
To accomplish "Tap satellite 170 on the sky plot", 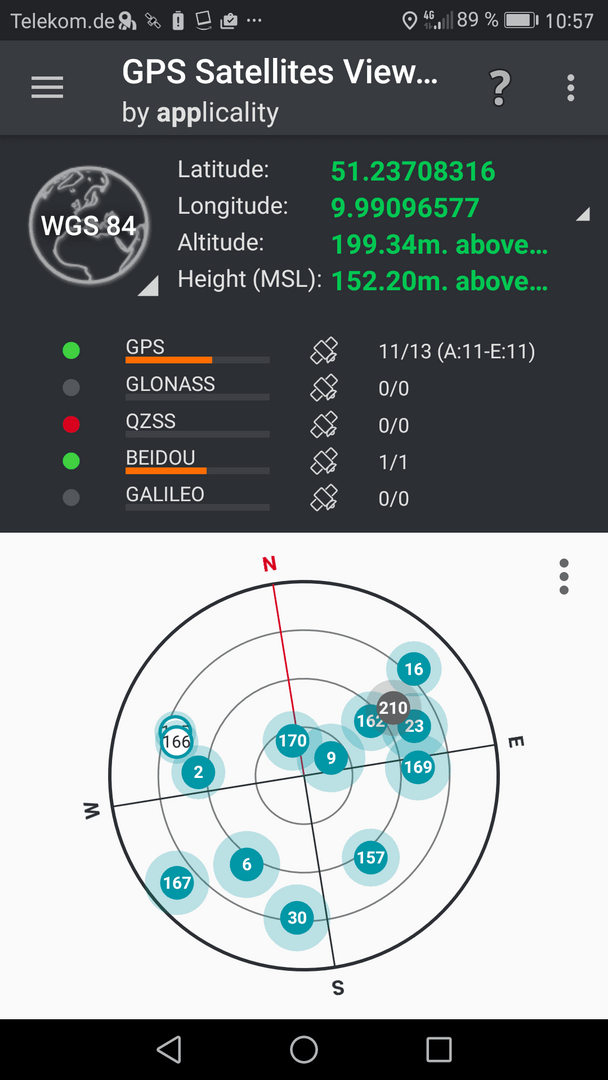I will (x=292, y=741).
